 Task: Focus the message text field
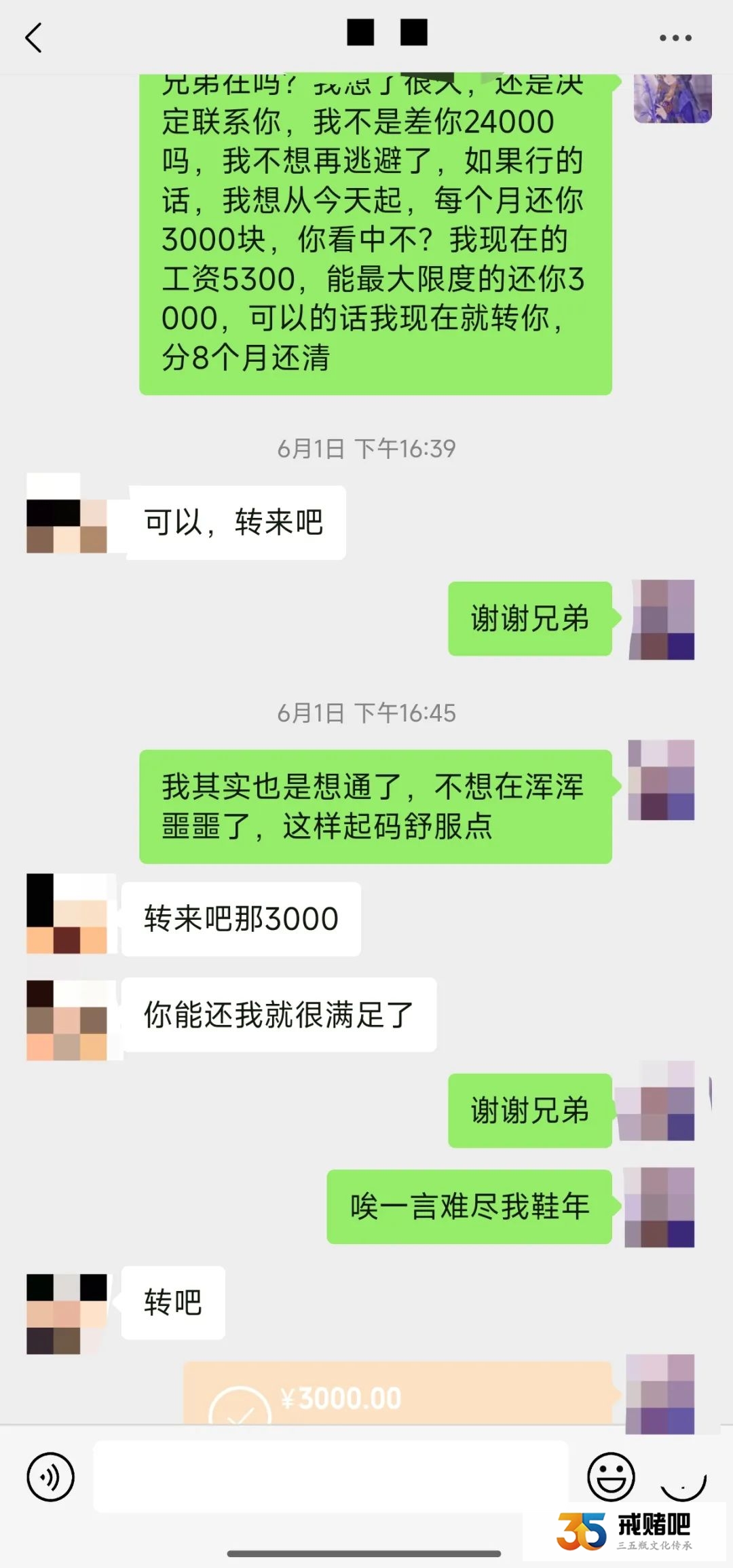pyautogui.click(x=331, y=1476)
